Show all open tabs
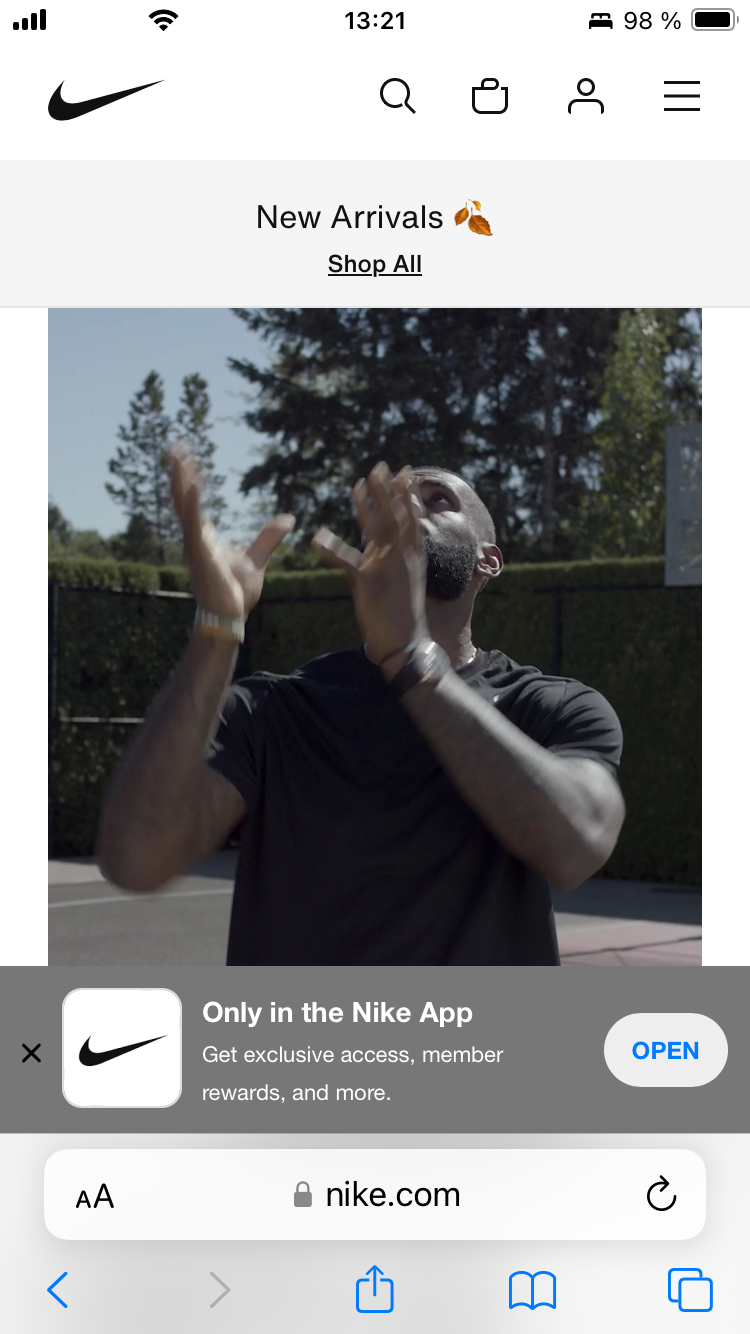750x1334 pixels. (x=690, y=1290)
